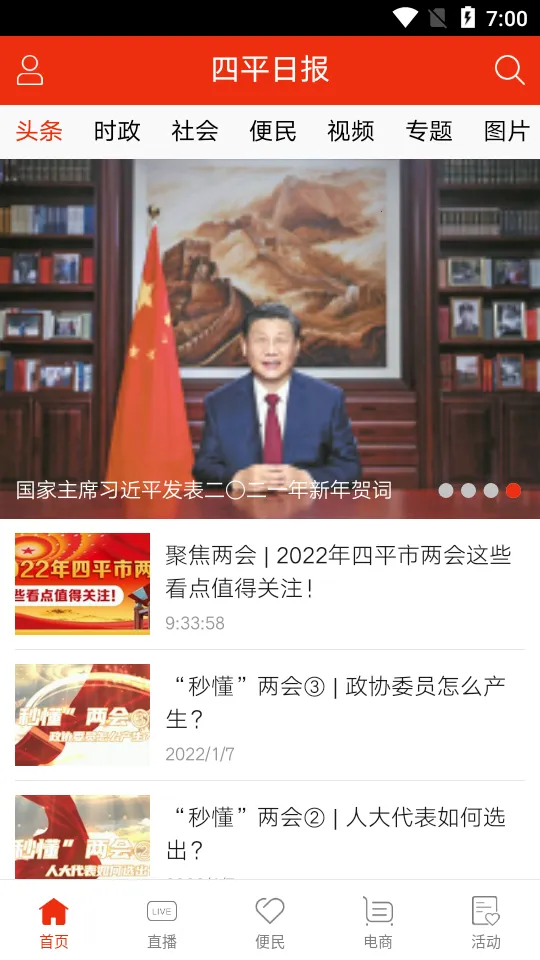
Task: Open the user profile icon
Action: click(x=29, y=70)
